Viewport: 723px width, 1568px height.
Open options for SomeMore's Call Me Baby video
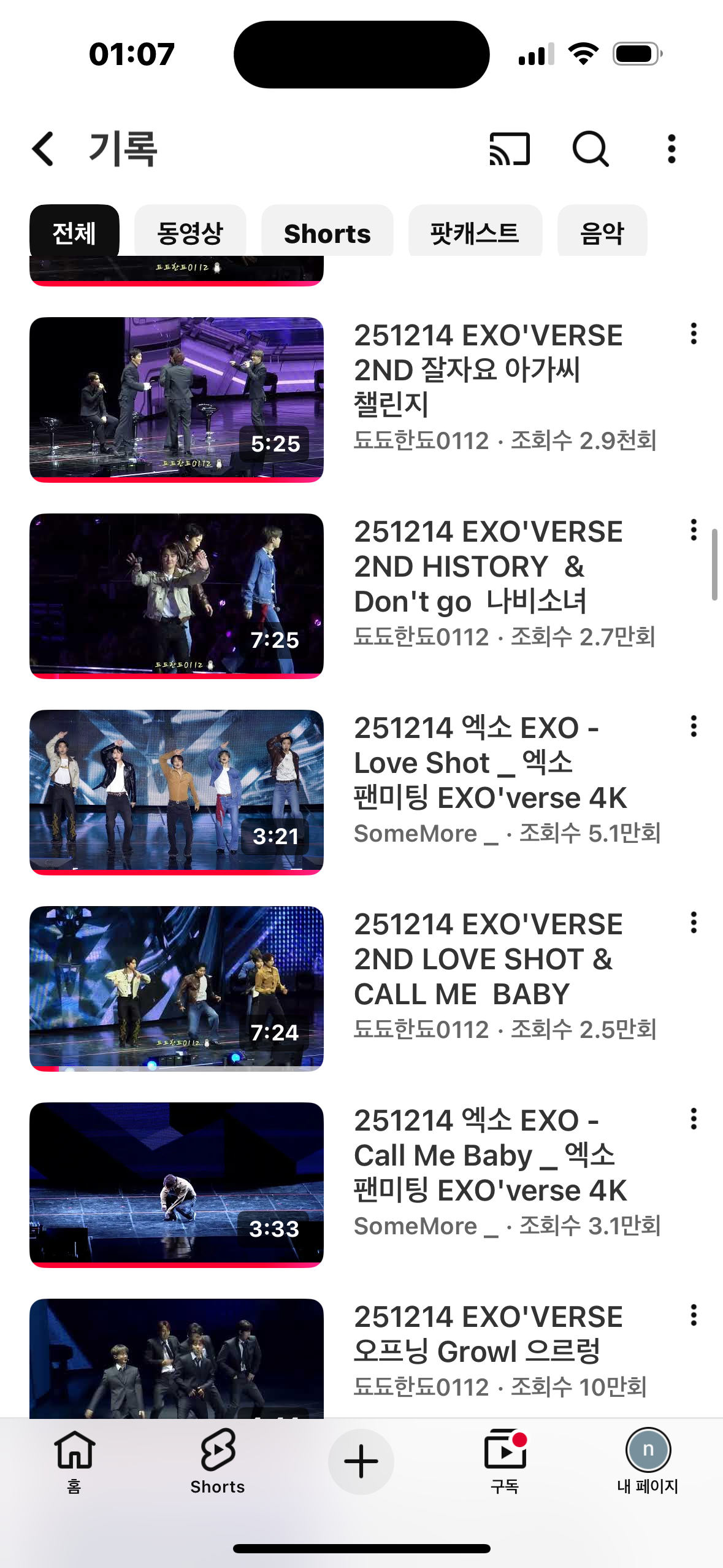click(694, 1119)
